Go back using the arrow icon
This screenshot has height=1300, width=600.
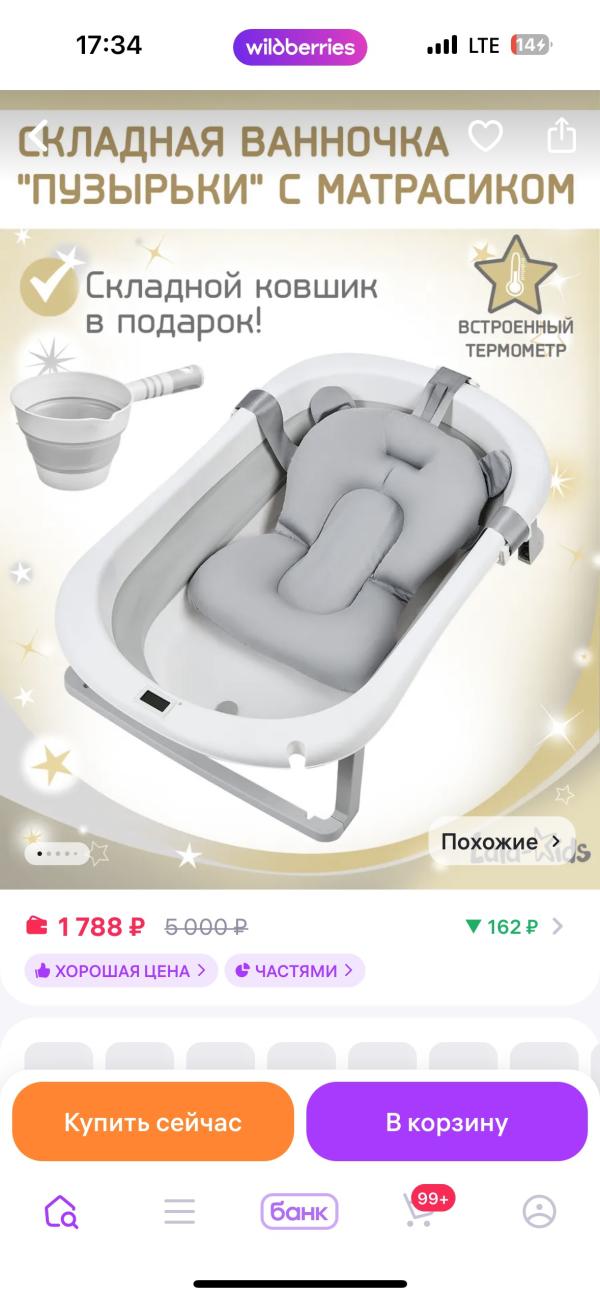(x=37, y=135)
